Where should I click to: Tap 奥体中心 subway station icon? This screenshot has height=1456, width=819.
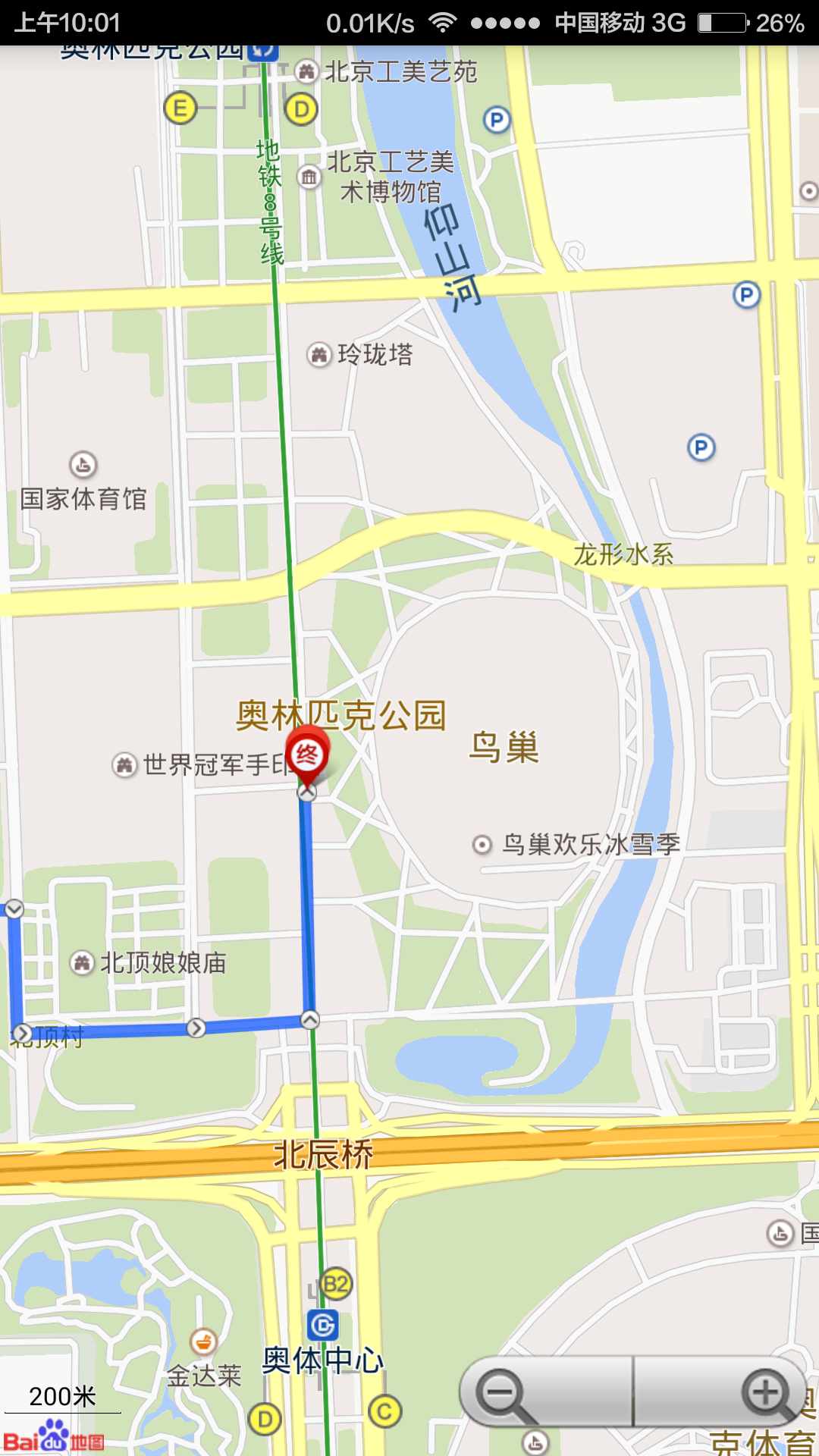323,1325
